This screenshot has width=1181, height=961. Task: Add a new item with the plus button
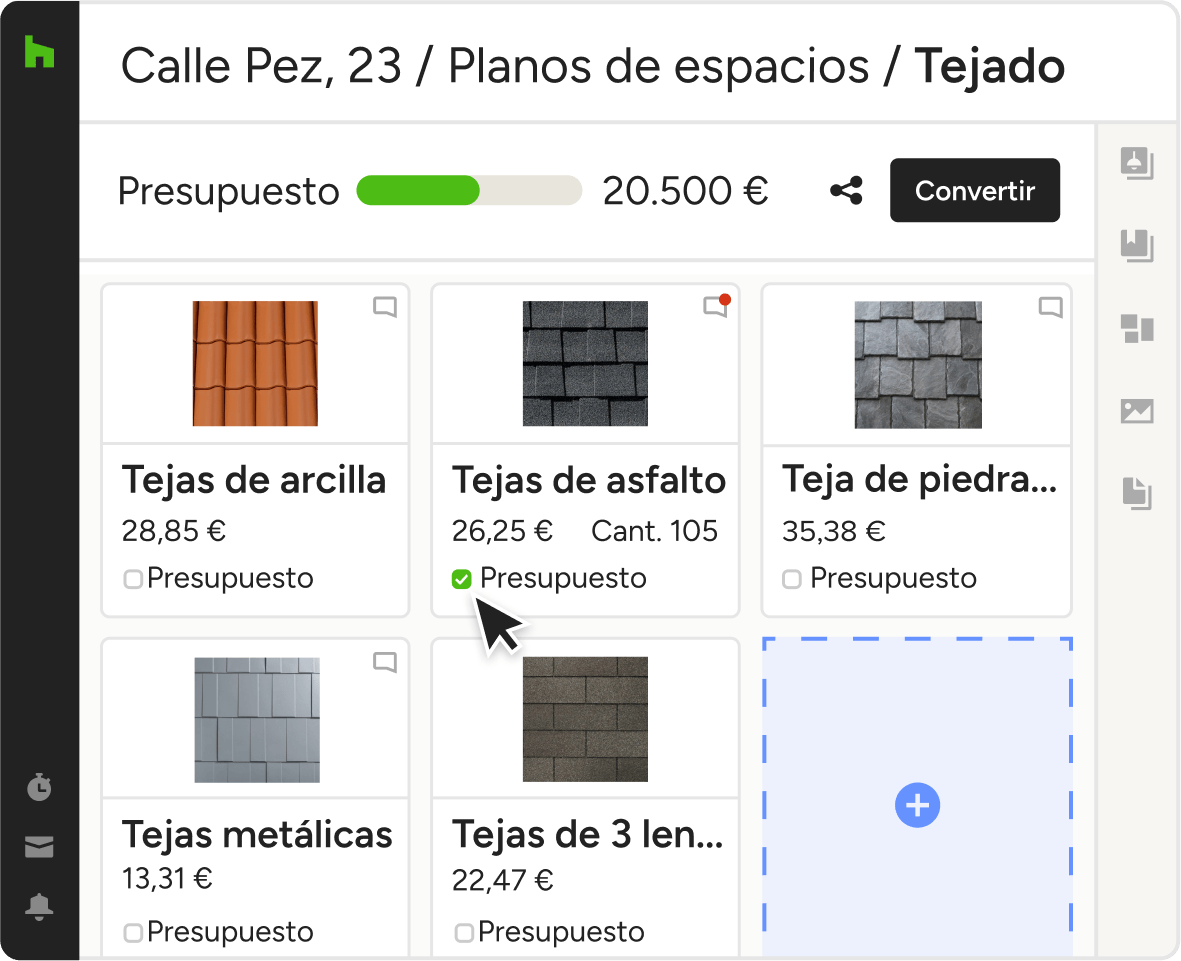click(917, 805)
